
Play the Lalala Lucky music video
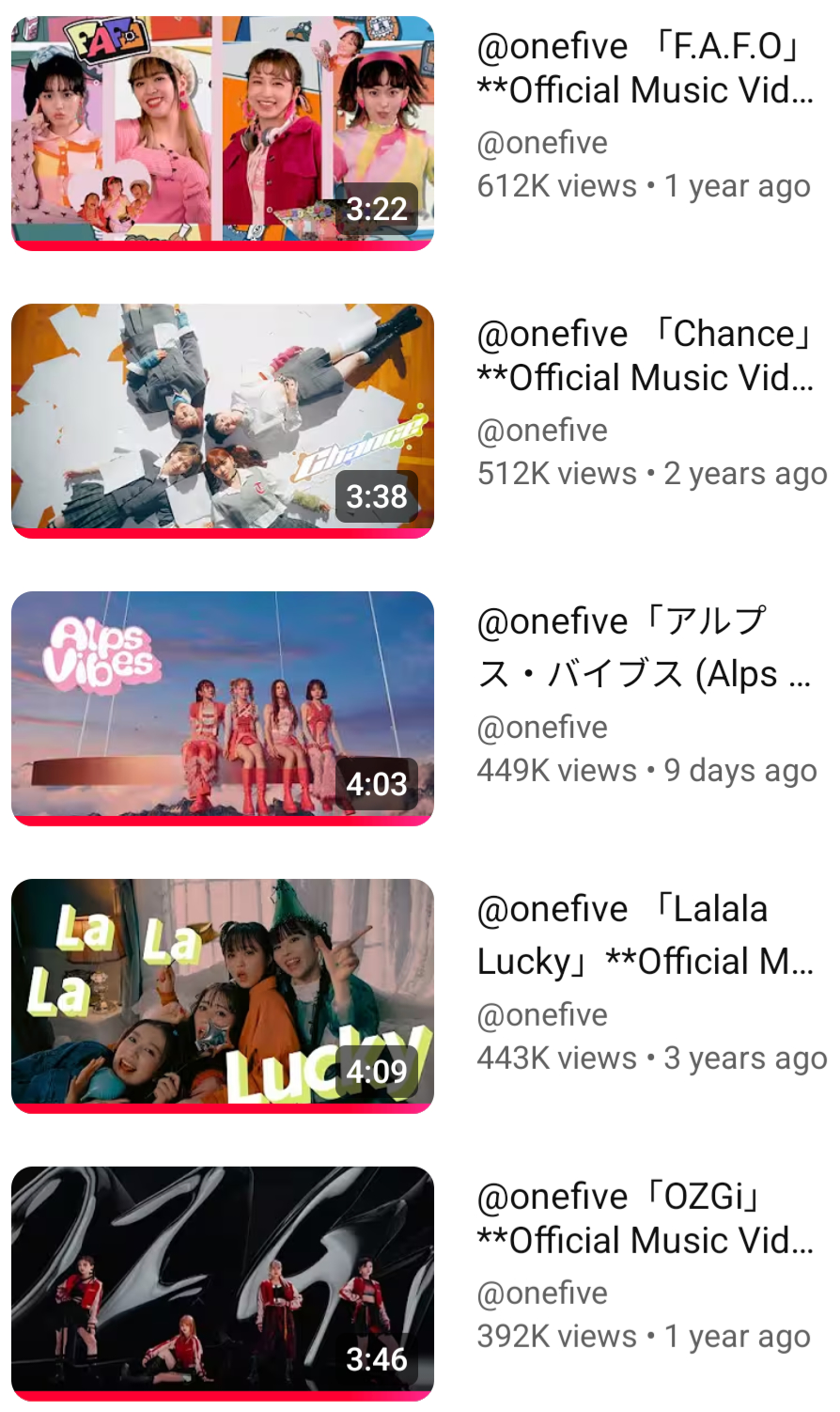pos(223,996)
